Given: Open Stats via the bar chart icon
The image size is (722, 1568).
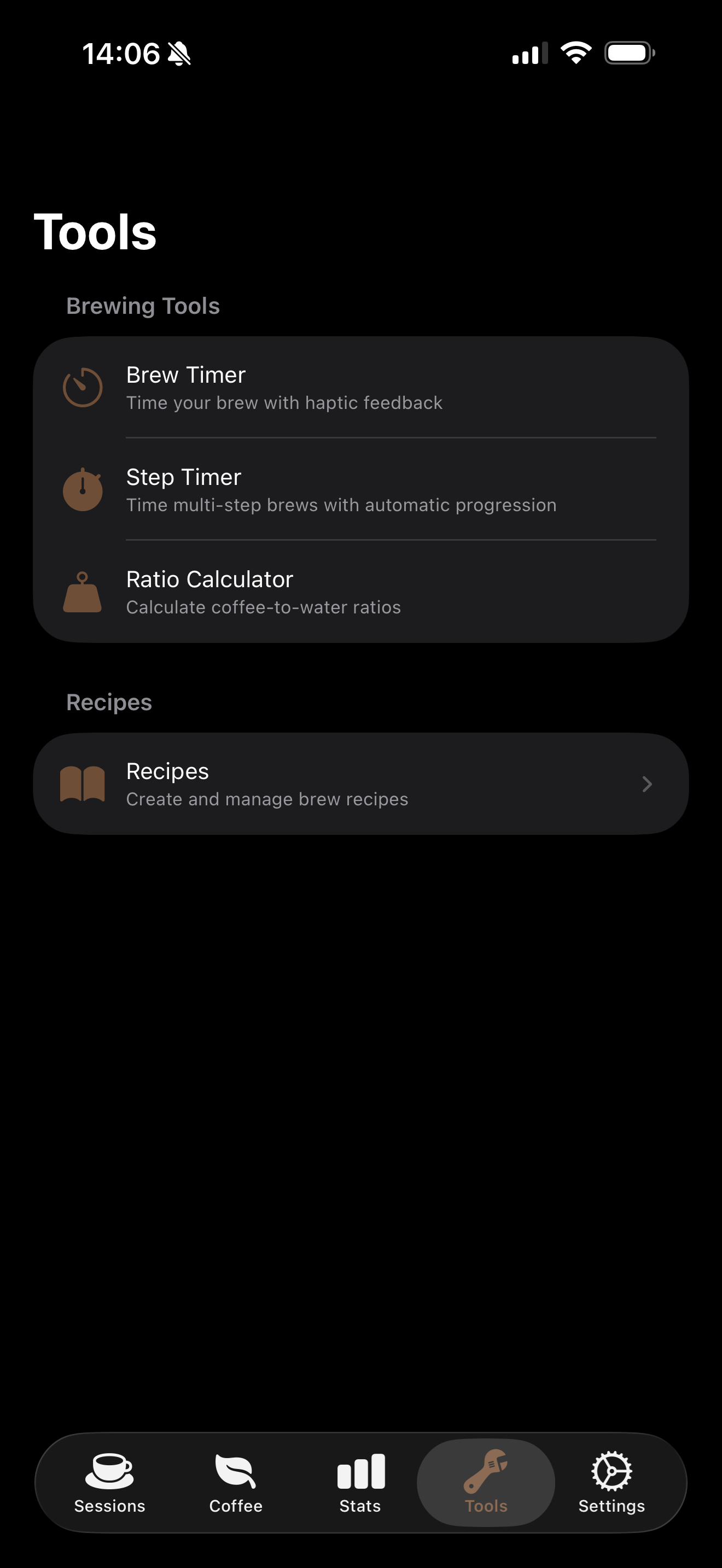Looking at the screenshot, I should tap(360, 1468).
